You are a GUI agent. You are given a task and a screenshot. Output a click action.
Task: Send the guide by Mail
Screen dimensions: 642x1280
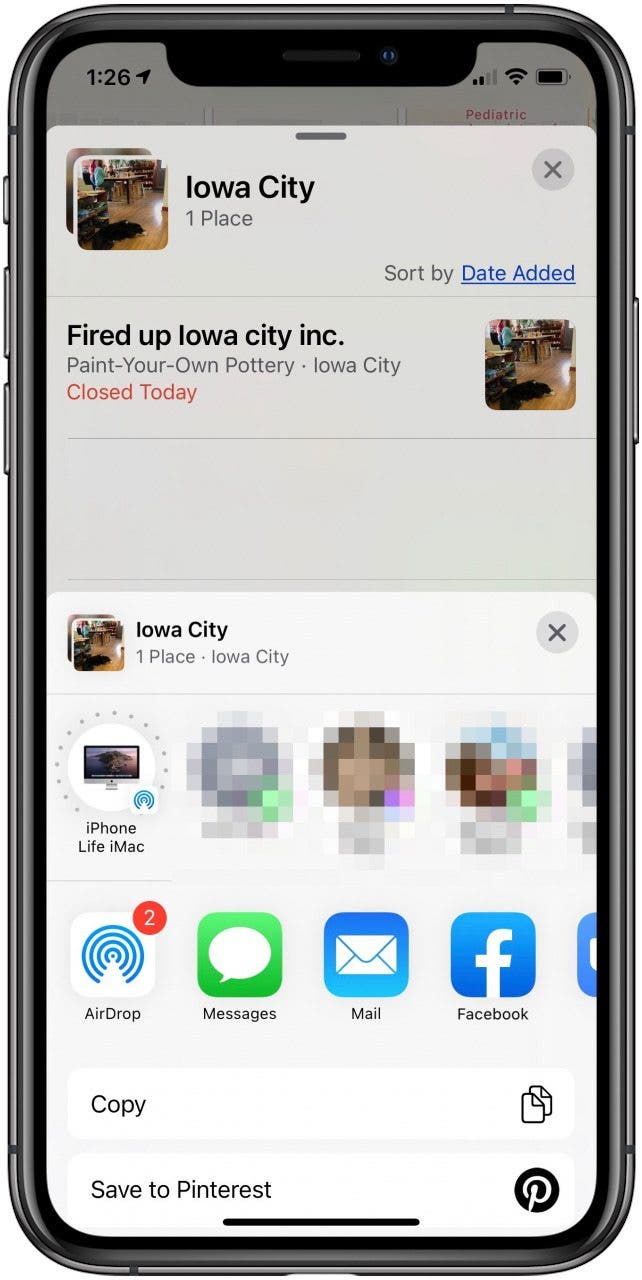[x=366, y=956]
